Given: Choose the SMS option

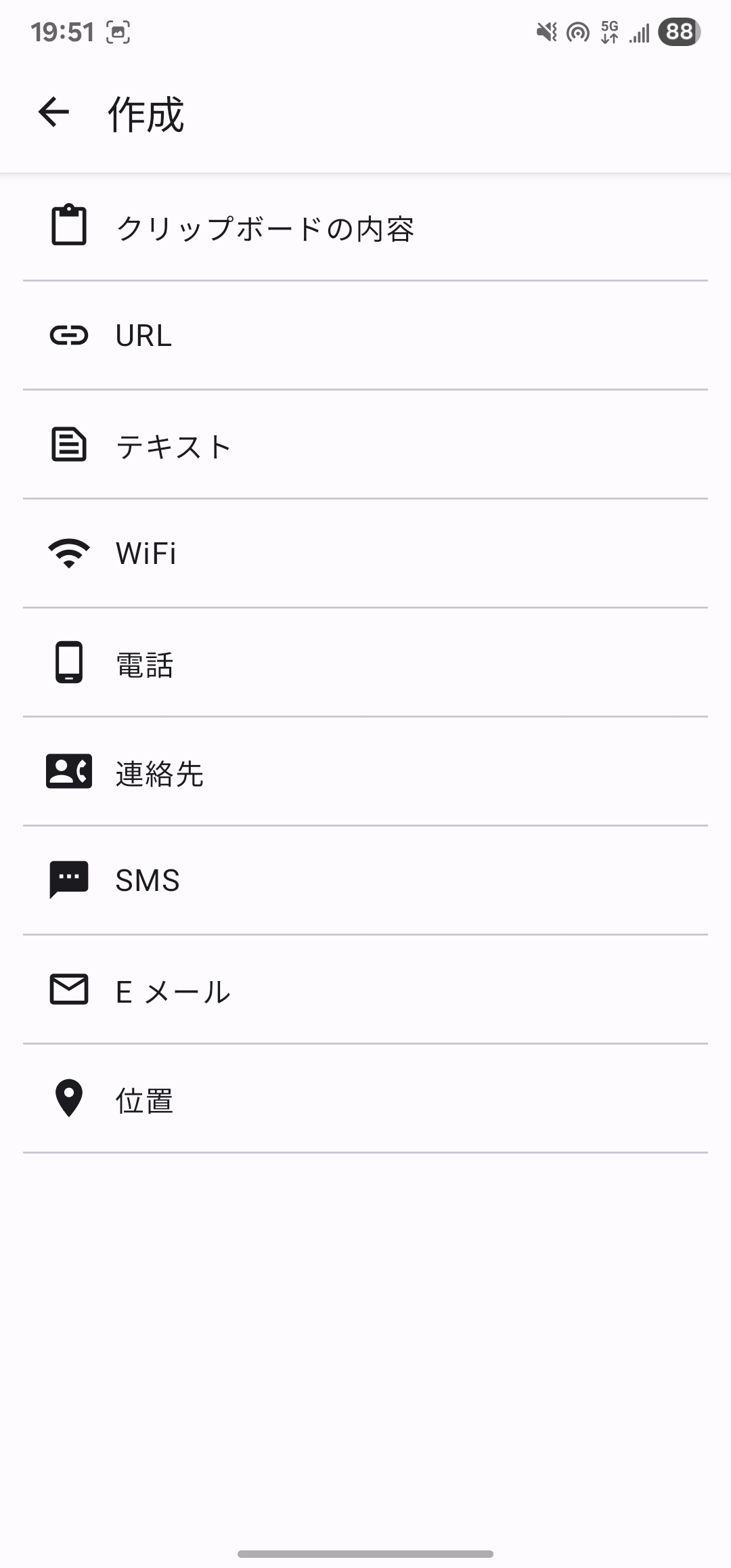Looking at the screenshot, I should click(x=365, y=881).
